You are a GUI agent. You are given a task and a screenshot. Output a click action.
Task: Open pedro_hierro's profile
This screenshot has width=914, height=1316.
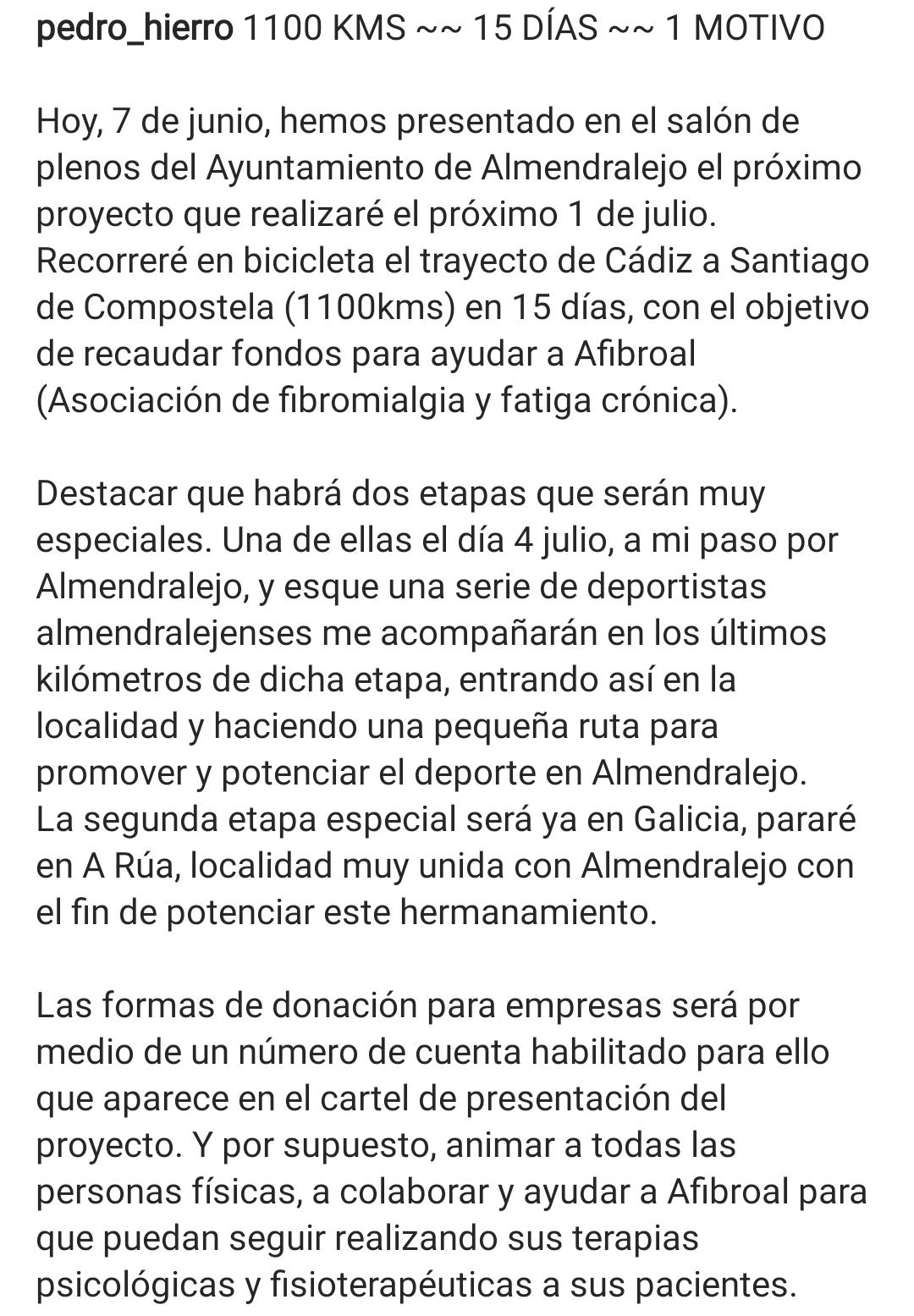pos(134,30)
